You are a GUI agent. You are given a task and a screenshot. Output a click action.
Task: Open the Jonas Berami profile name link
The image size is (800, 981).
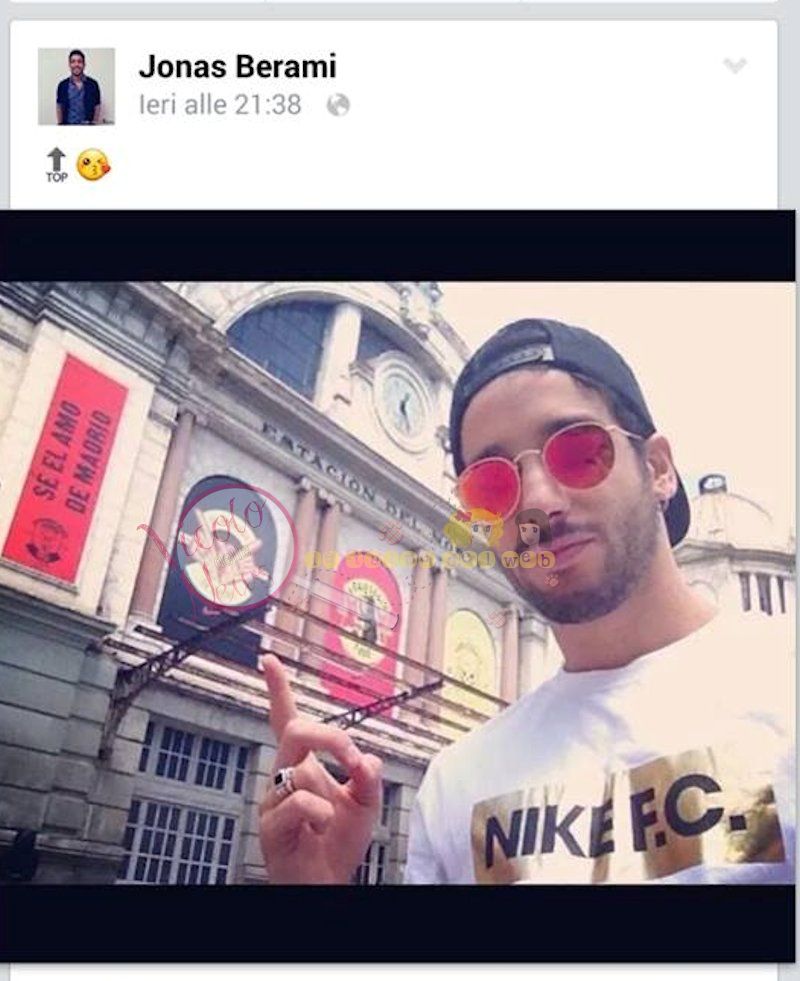(237, 67)
